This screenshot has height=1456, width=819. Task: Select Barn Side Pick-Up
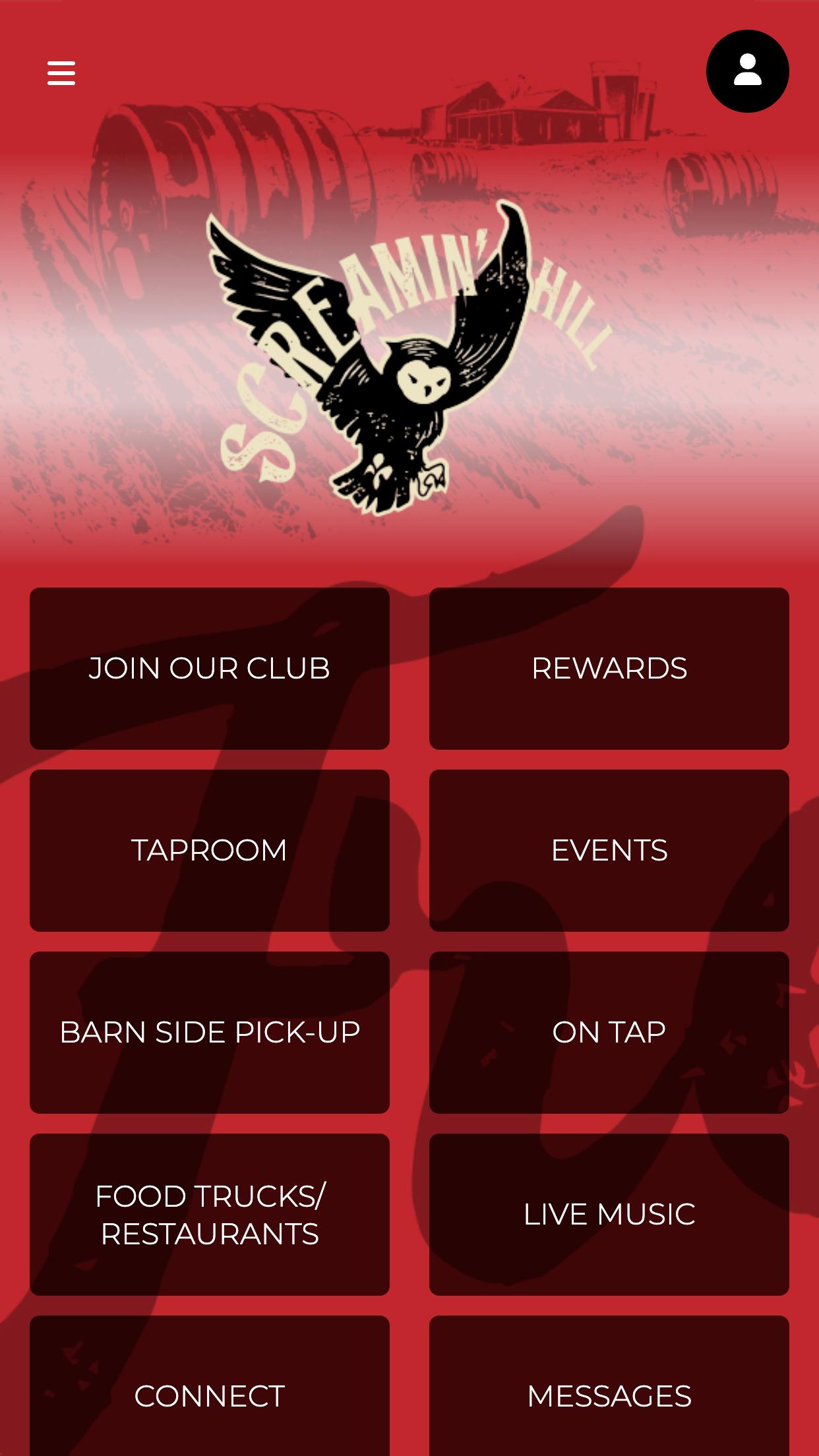point(210,1032)
